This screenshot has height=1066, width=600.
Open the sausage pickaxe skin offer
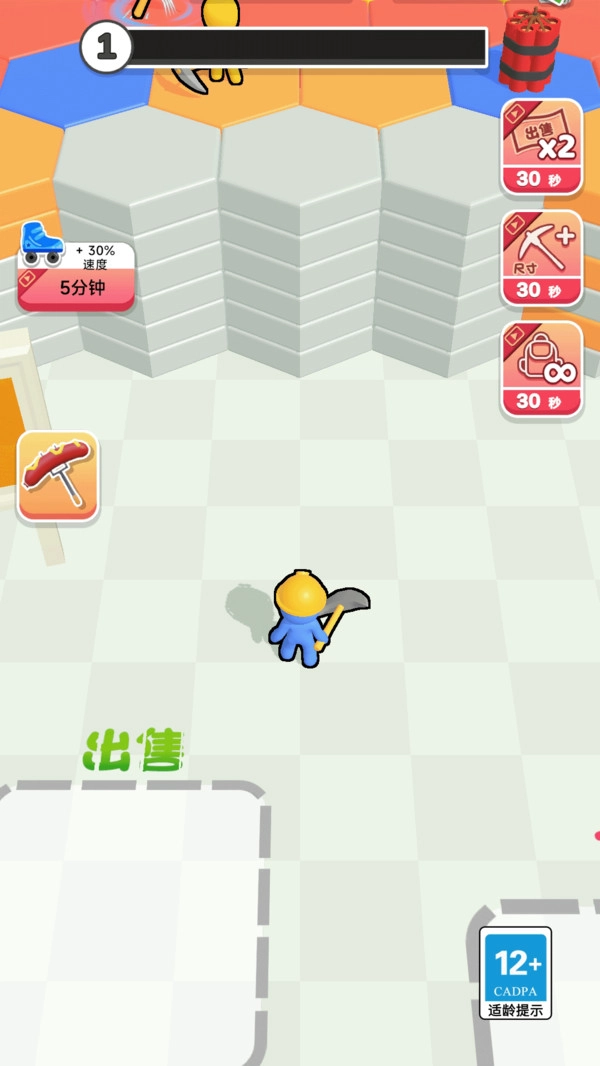coord(58,476)
